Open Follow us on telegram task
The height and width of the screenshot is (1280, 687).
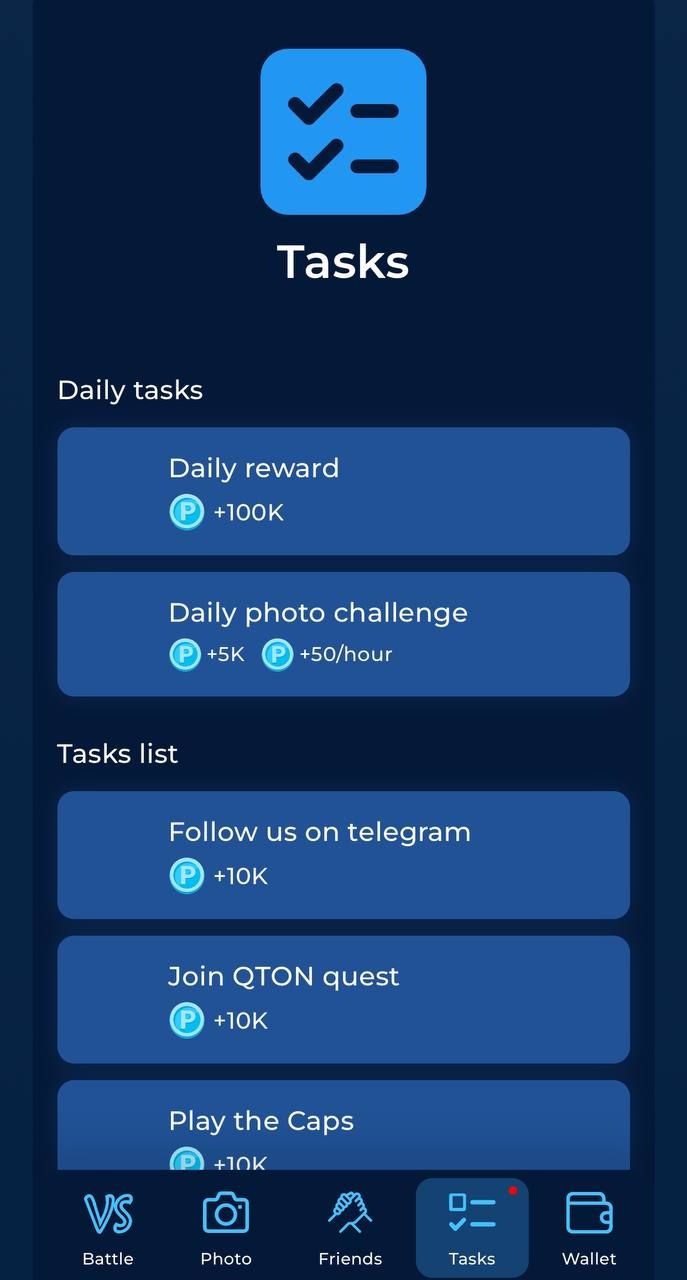tap(343, 855)
